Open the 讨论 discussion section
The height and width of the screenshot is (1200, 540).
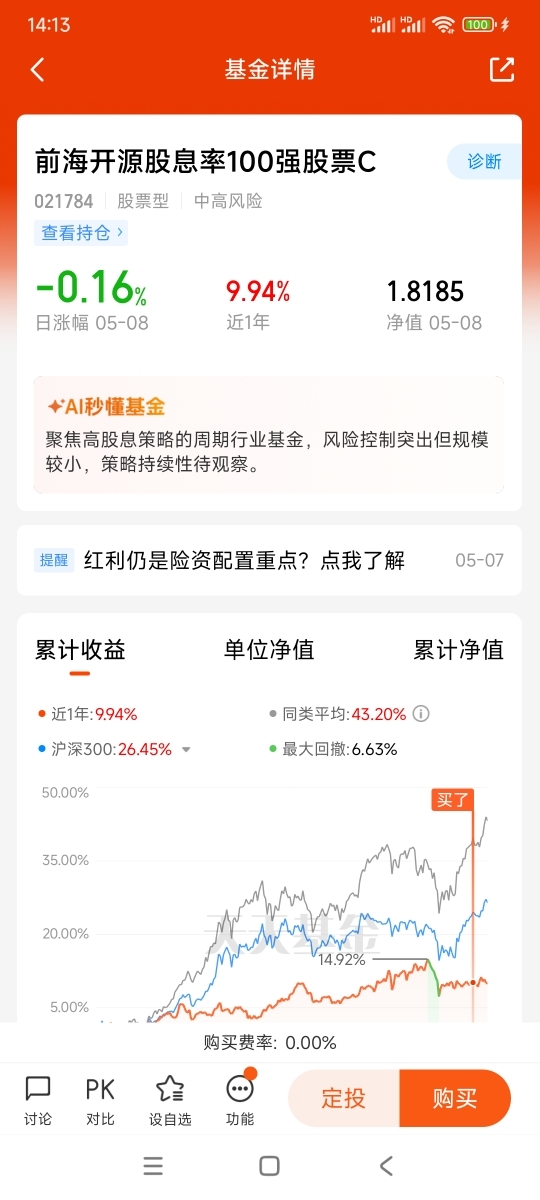(x=38, y=1100)
